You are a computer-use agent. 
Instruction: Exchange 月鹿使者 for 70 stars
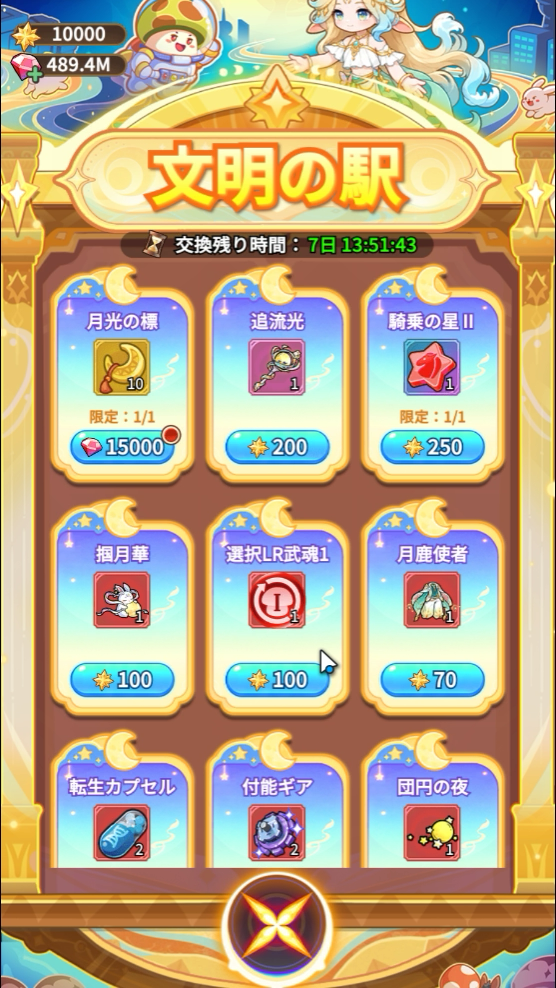pyautogui.click(x=432, y=679)
